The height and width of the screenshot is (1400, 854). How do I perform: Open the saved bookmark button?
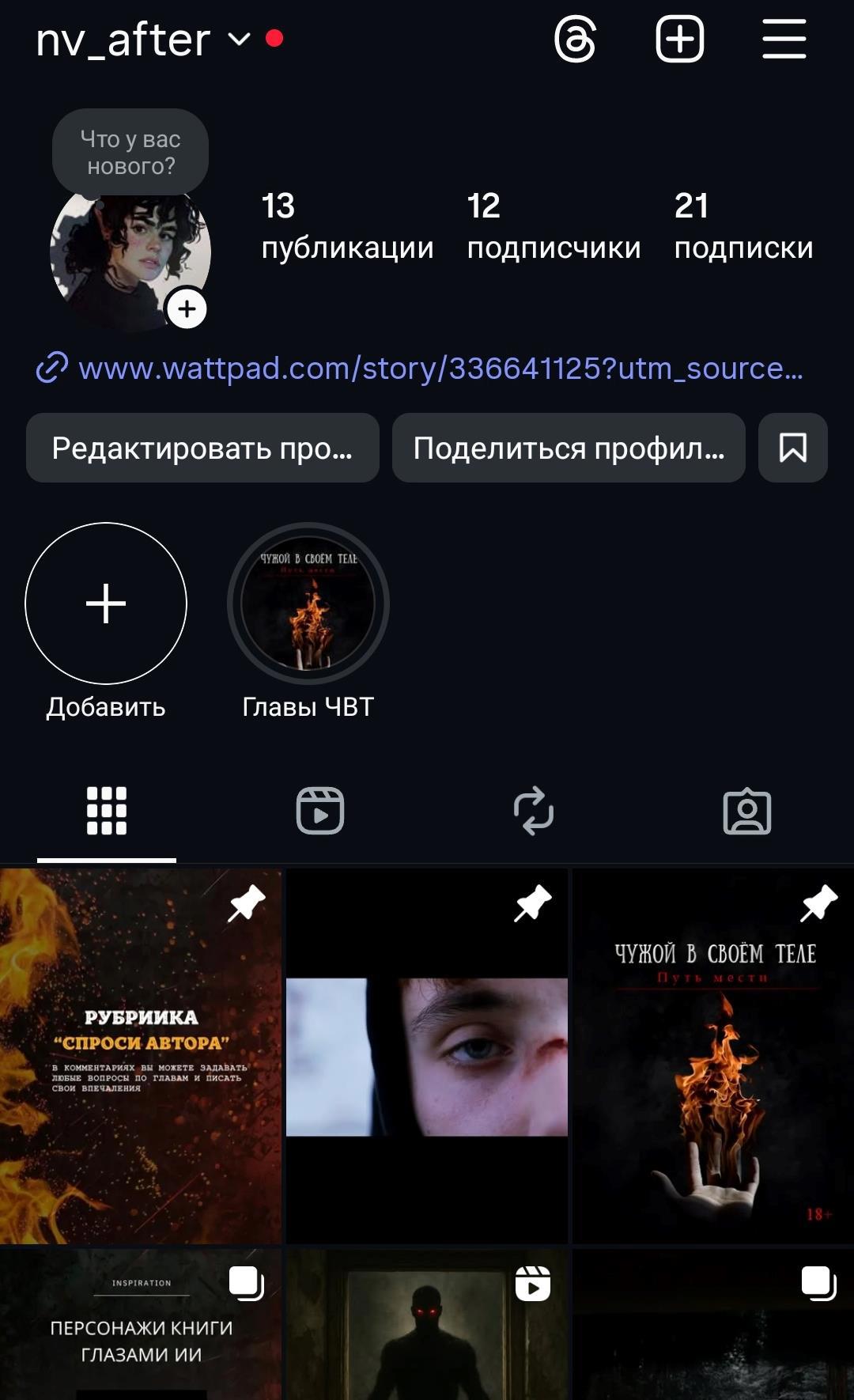click(792, 448)
